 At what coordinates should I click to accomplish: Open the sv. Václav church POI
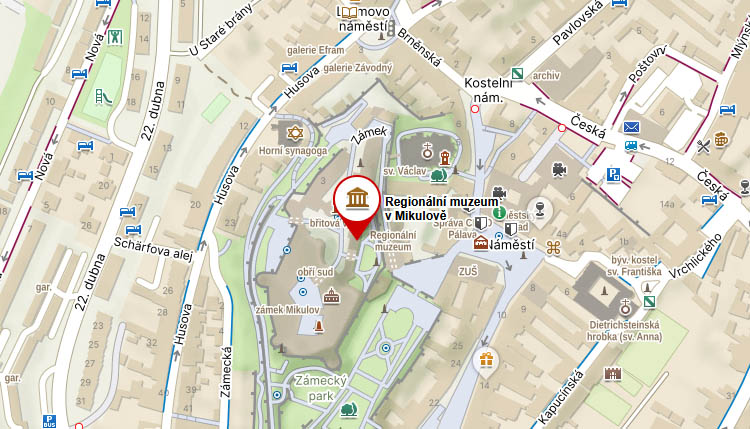(427, 154)
